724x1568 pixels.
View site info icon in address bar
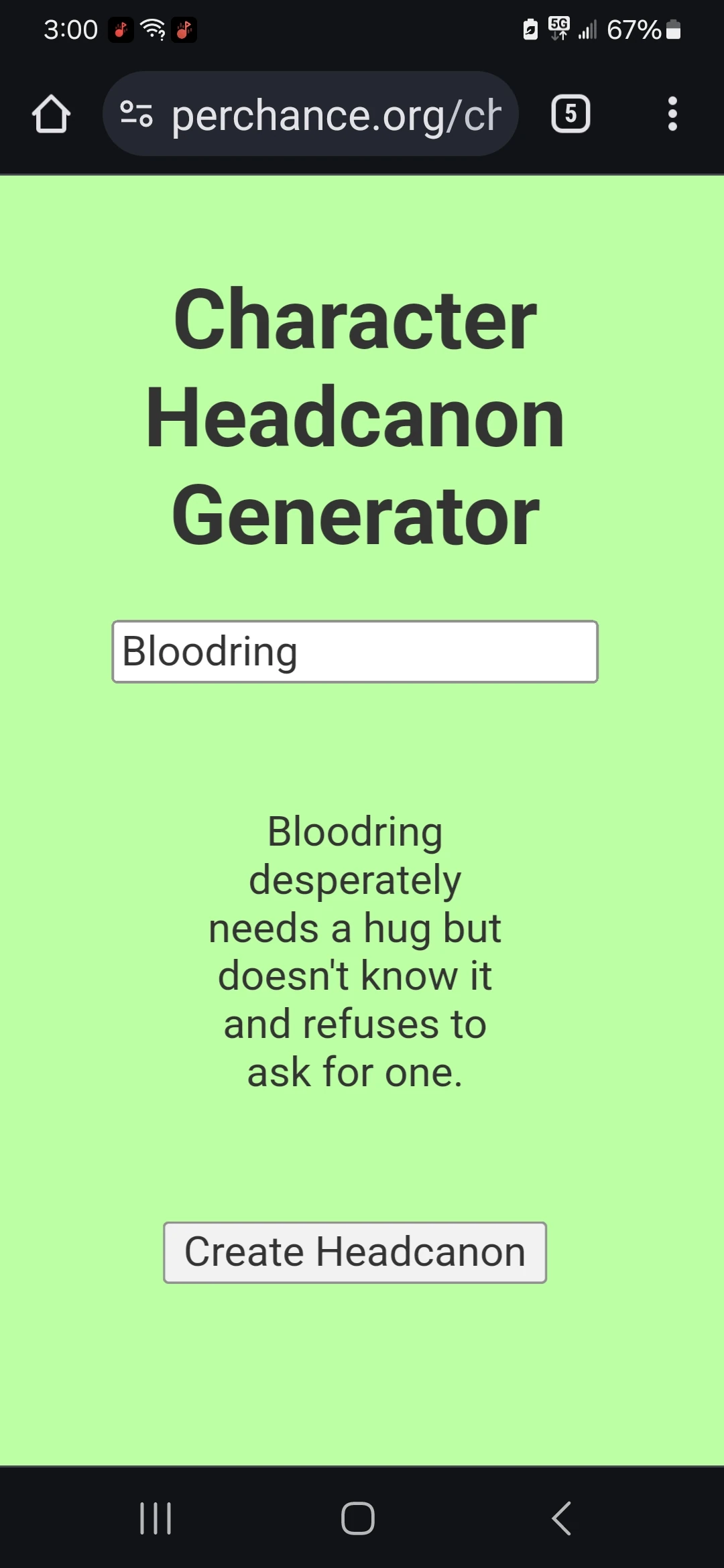(137, 114)
